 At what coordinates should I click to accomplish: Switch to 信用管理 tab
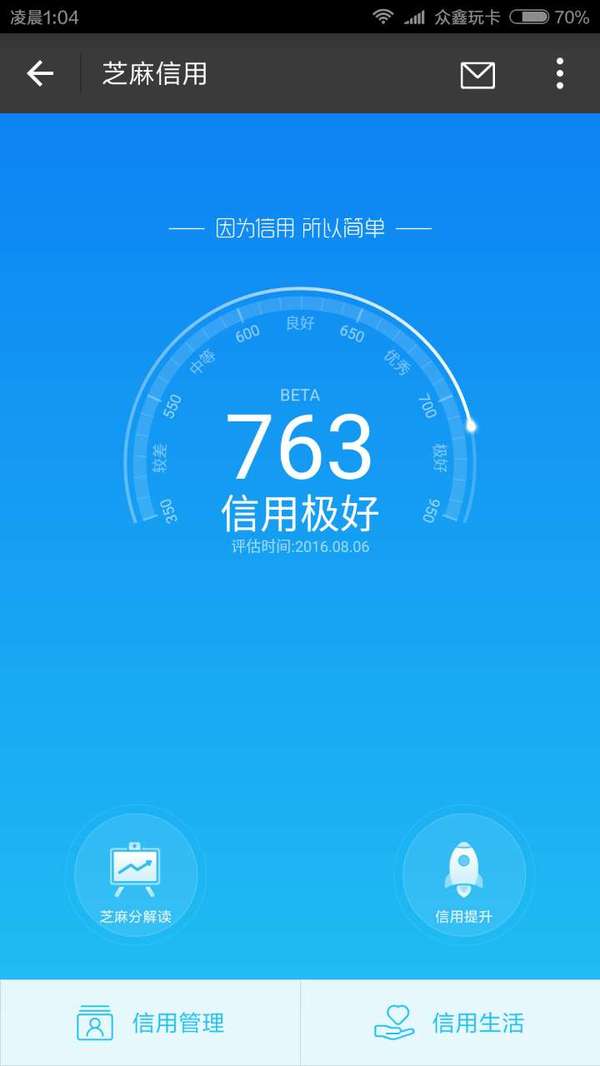pos(150,1022)
